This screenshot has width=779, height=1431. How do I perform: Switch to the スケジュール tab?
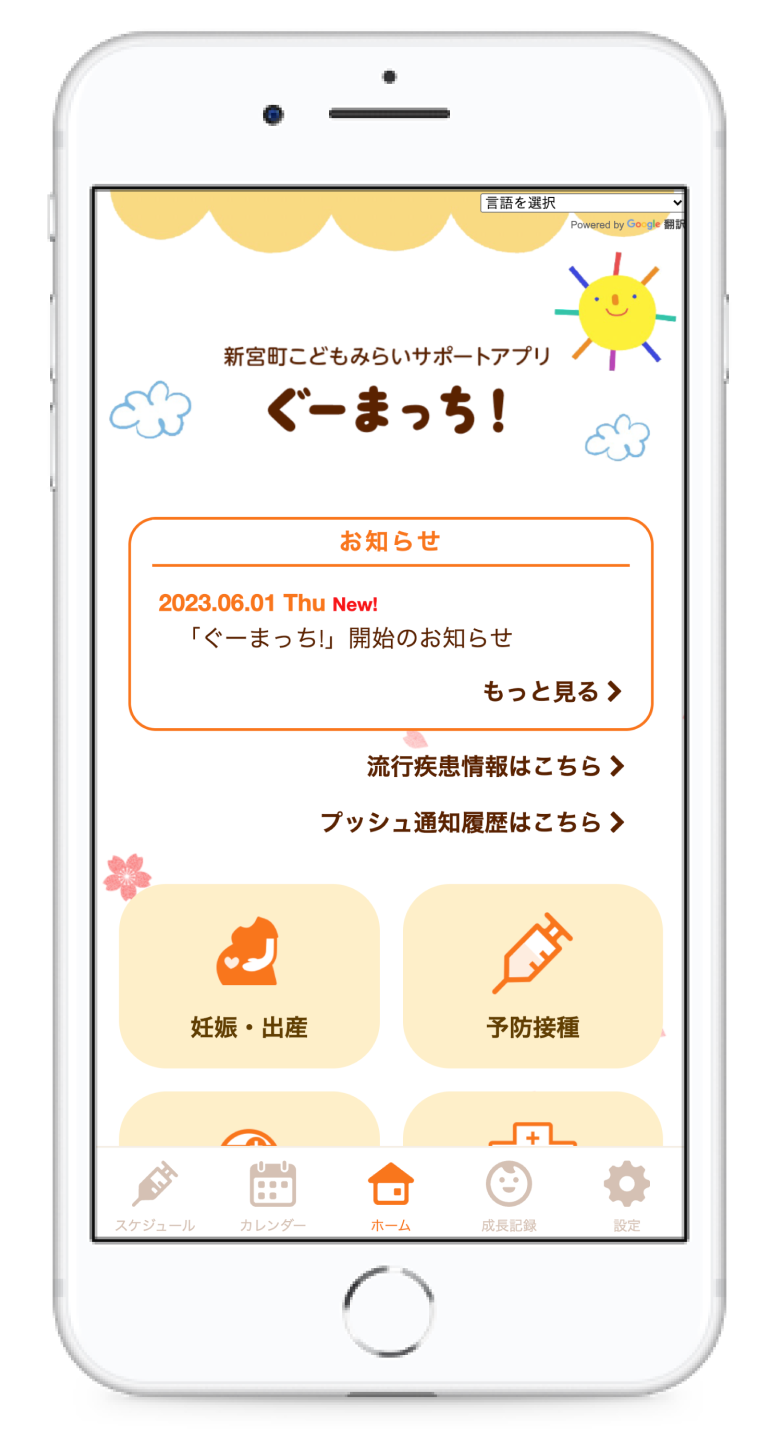coord(155,1197)
